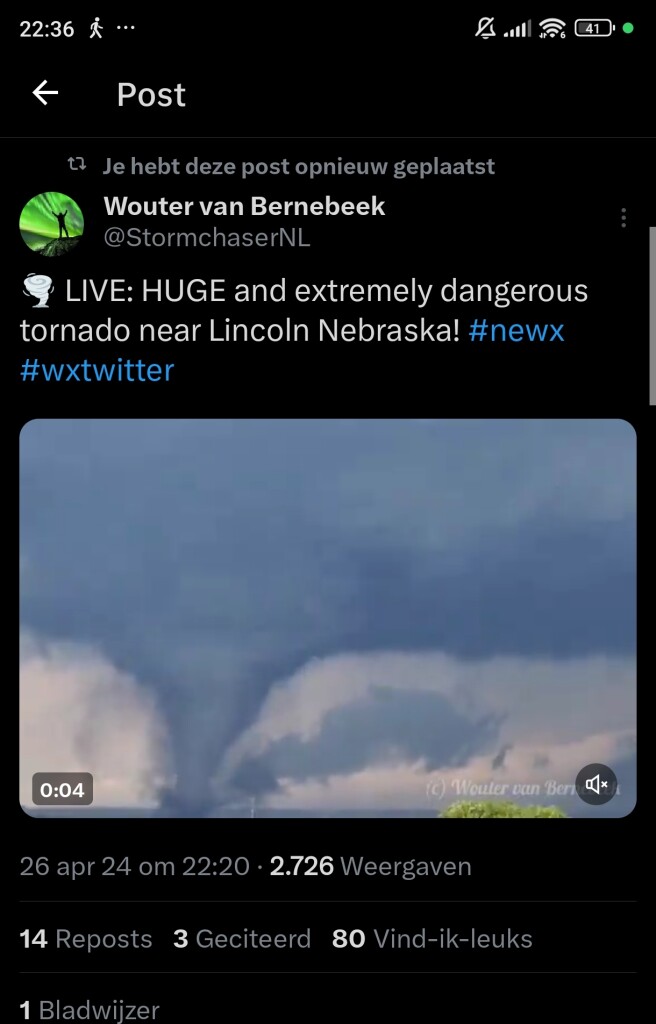The width and height of the screenshot is (656, 1024).
Task: Open the @StormchaserNL profile handle
Action: point(206,238)
